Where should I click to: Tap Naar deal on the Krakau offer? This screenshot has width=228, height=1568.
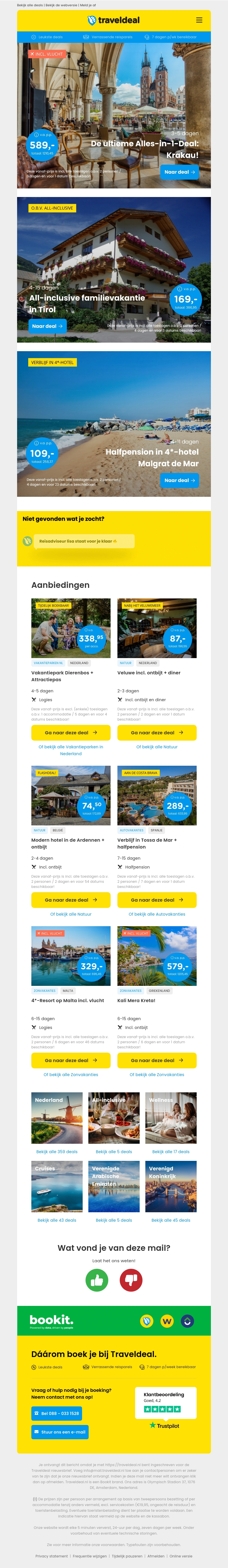click(179, 172)
